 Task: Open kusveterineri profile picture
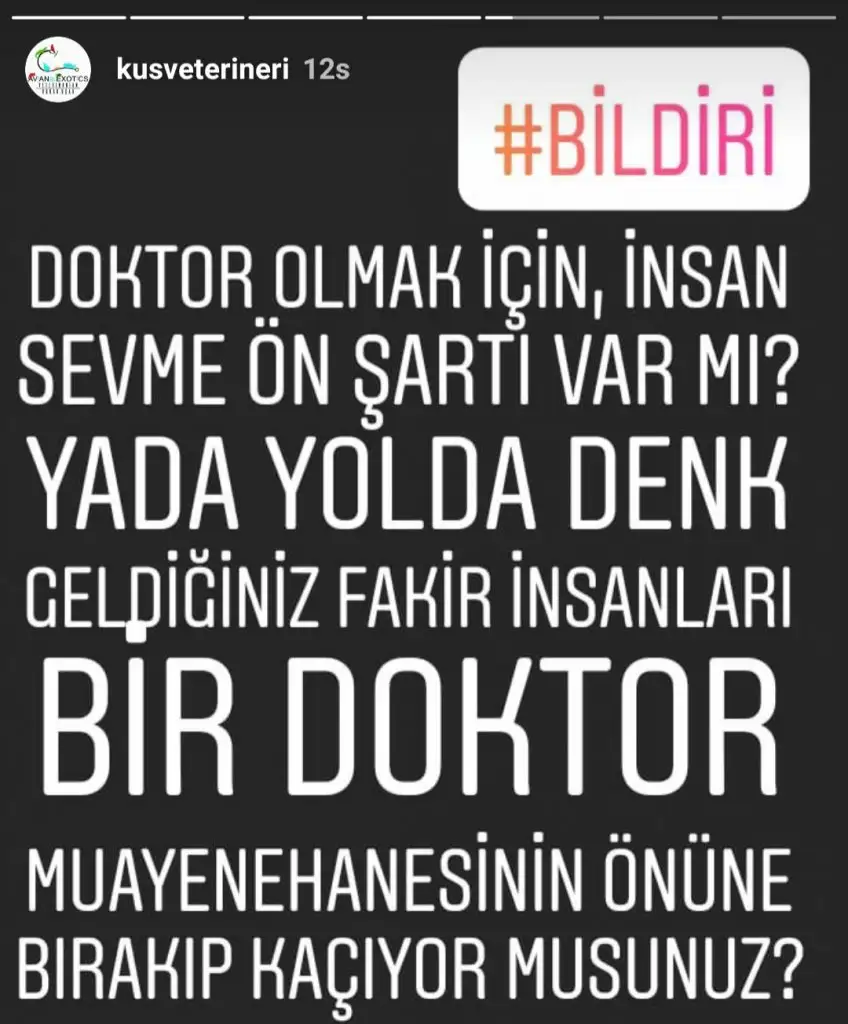[58, 69]
